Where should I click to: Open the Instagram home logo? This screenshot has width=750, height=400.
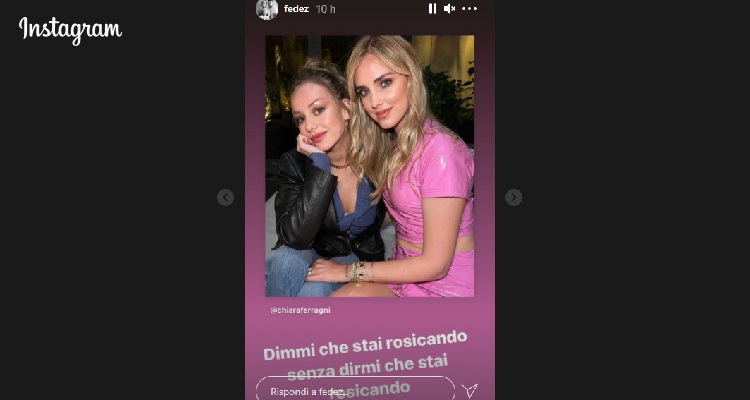[70, 30]
